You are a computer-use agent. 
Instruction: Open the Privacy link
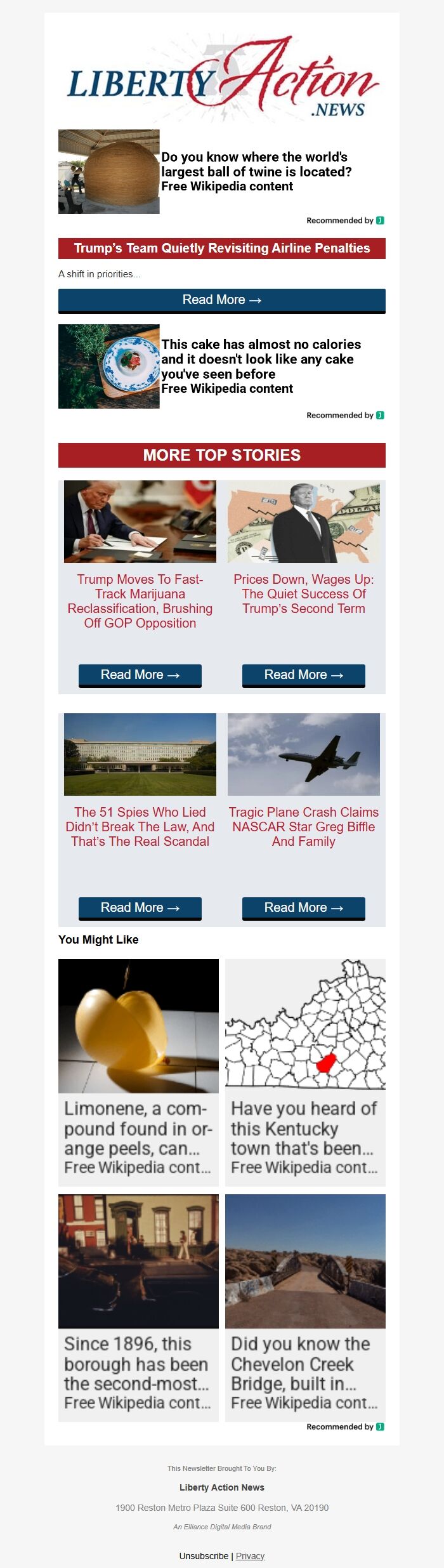pyautogui.click(x=250, y=1556)
